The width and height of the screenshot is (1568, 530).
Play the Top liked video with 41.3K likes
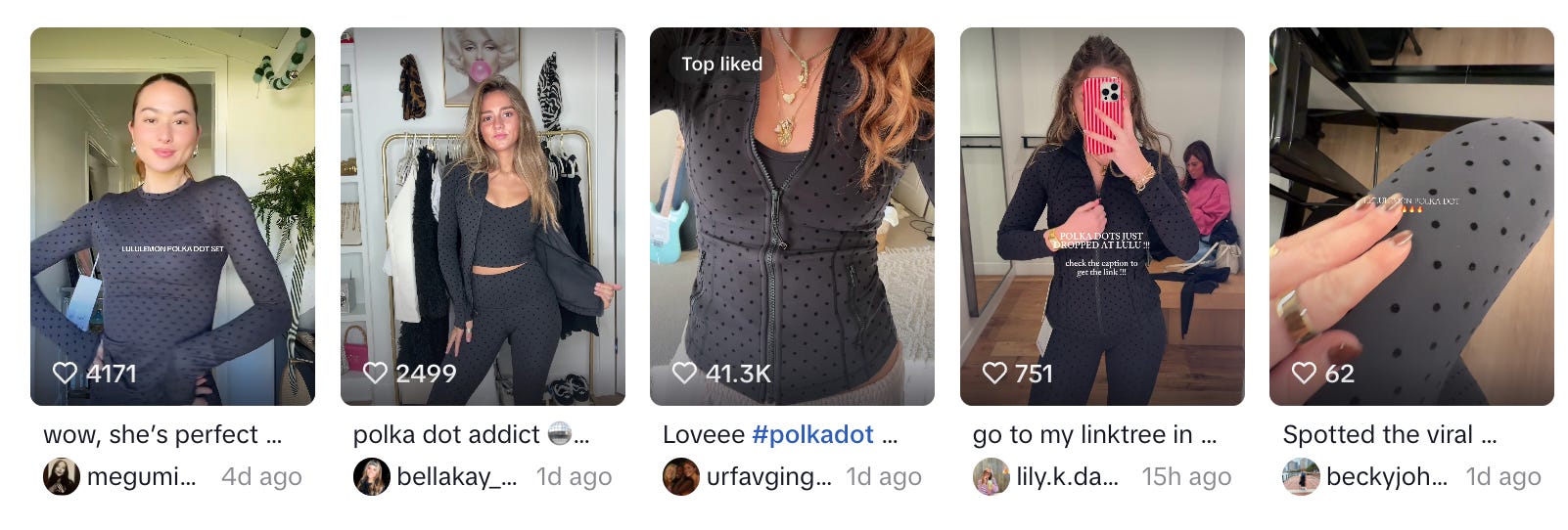click(x=792, y=216)
